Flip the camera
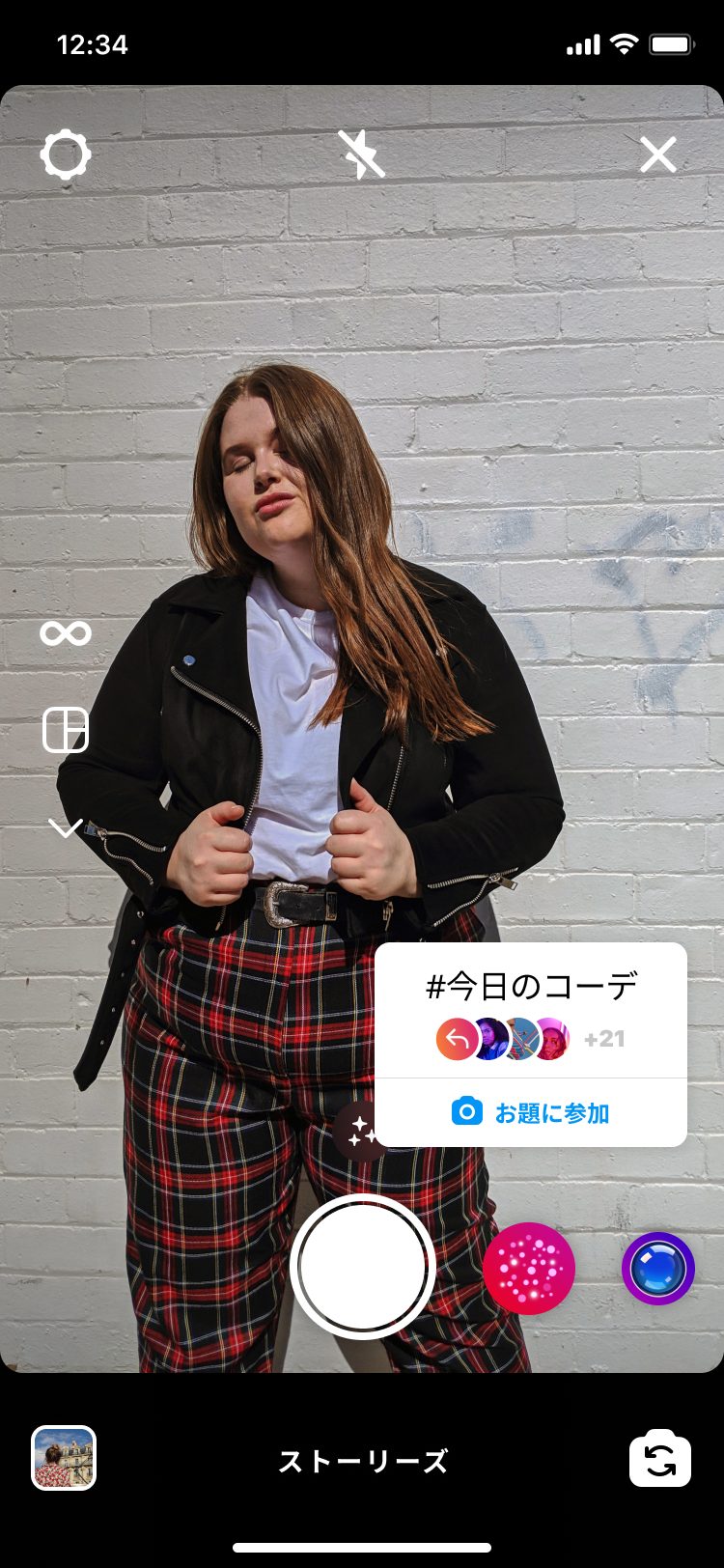Viewport: 724px width, 1568px height. pyautogui.click(x=660, y=1458)
